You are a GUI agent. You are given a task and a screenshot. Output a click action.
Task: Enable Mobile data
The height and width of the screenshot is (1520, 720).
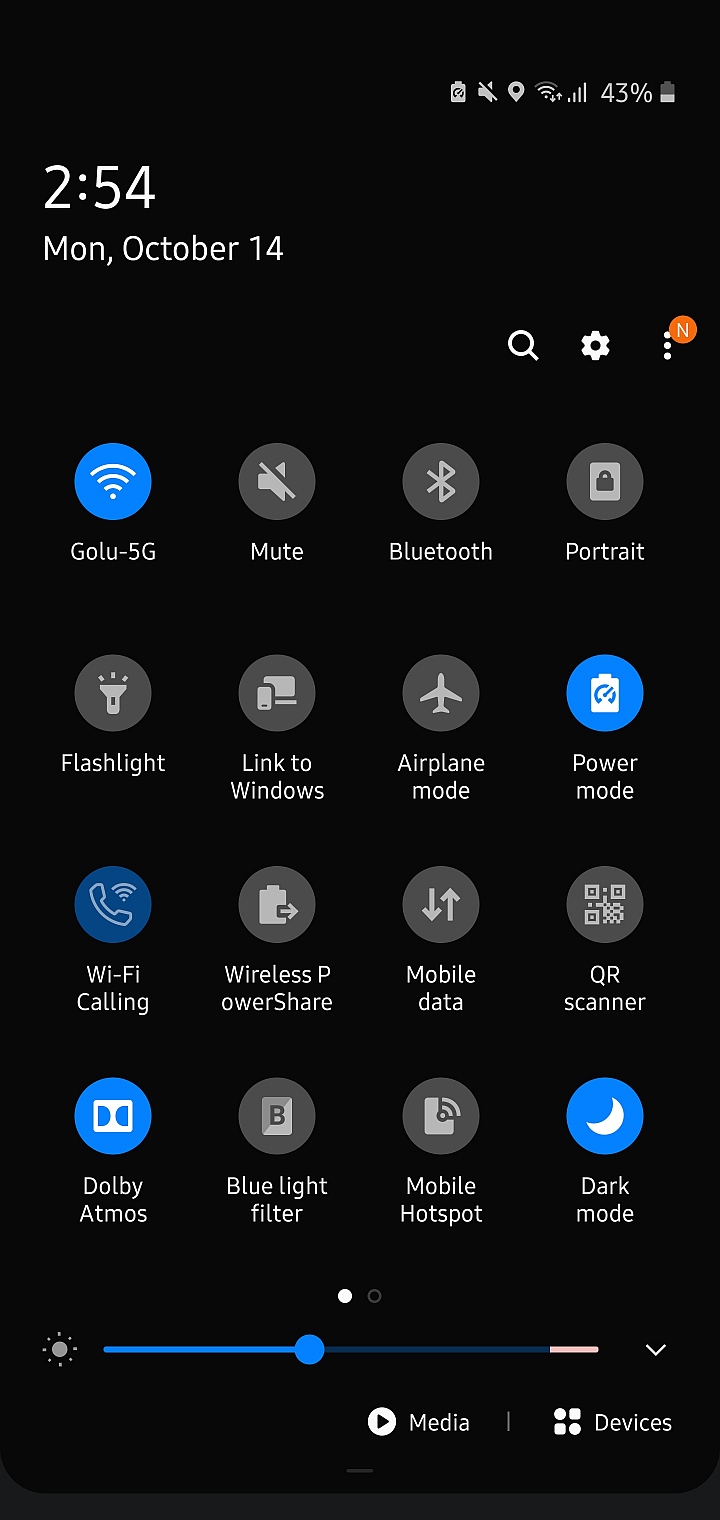point(441,905)
